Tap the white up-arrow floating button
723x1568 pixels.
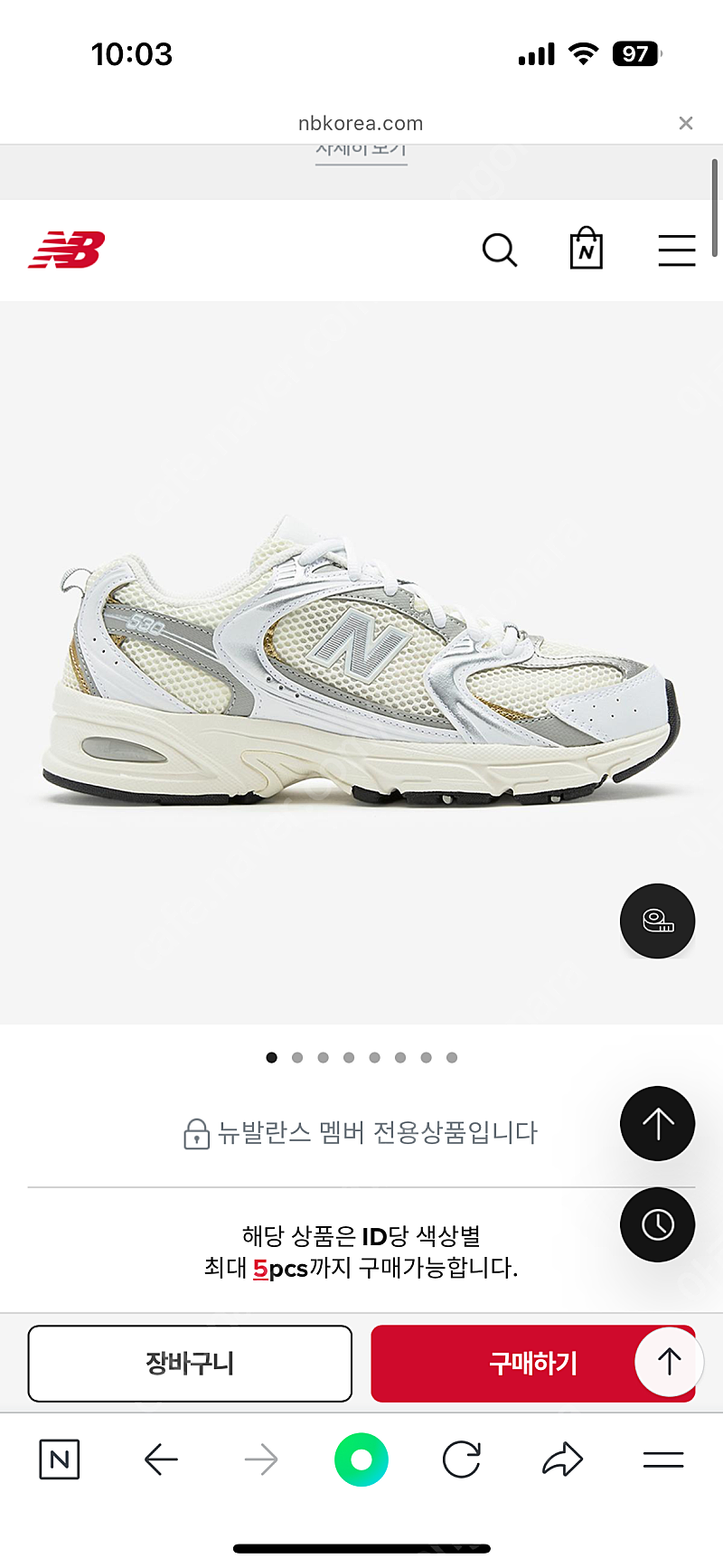pos(669,1361)
